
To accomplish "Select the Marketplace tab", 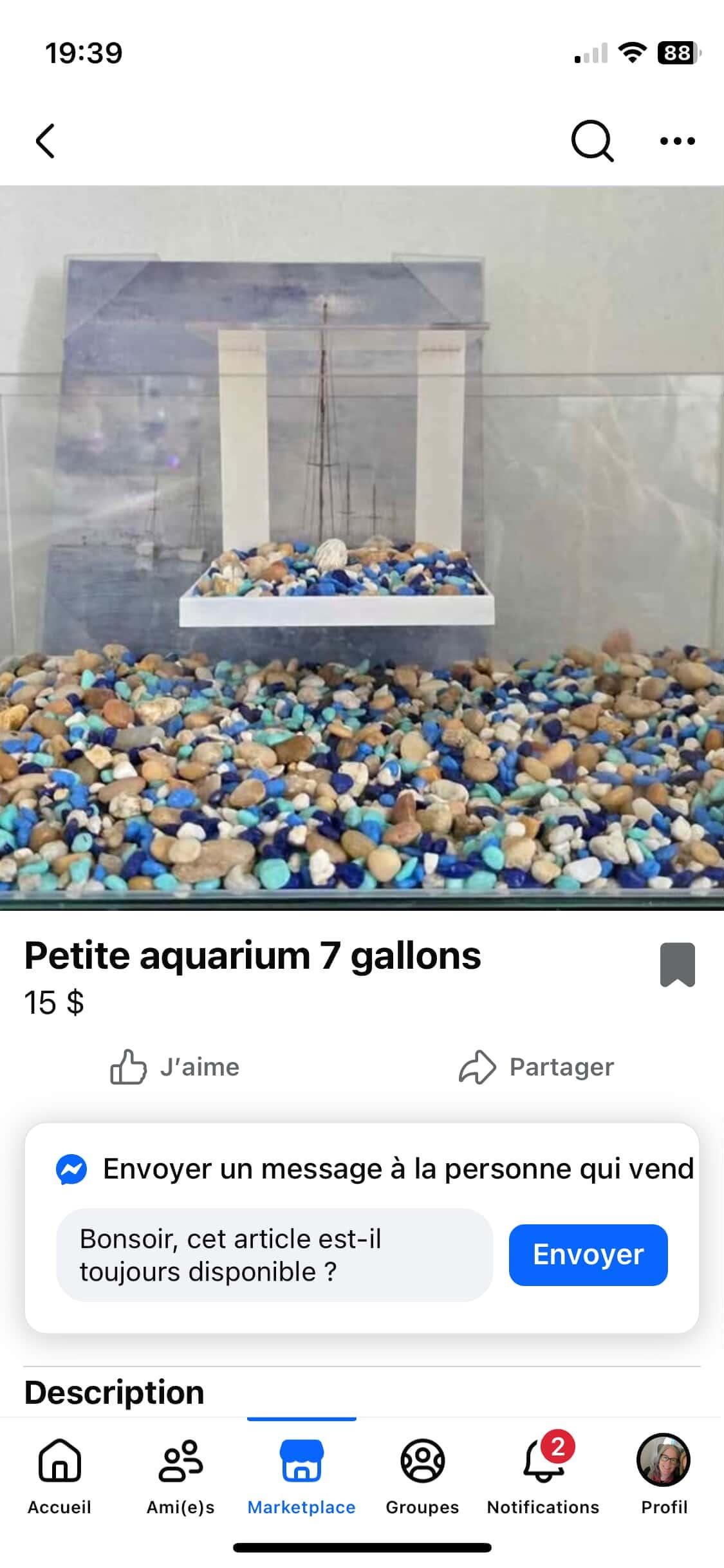I will (301, 1474).
